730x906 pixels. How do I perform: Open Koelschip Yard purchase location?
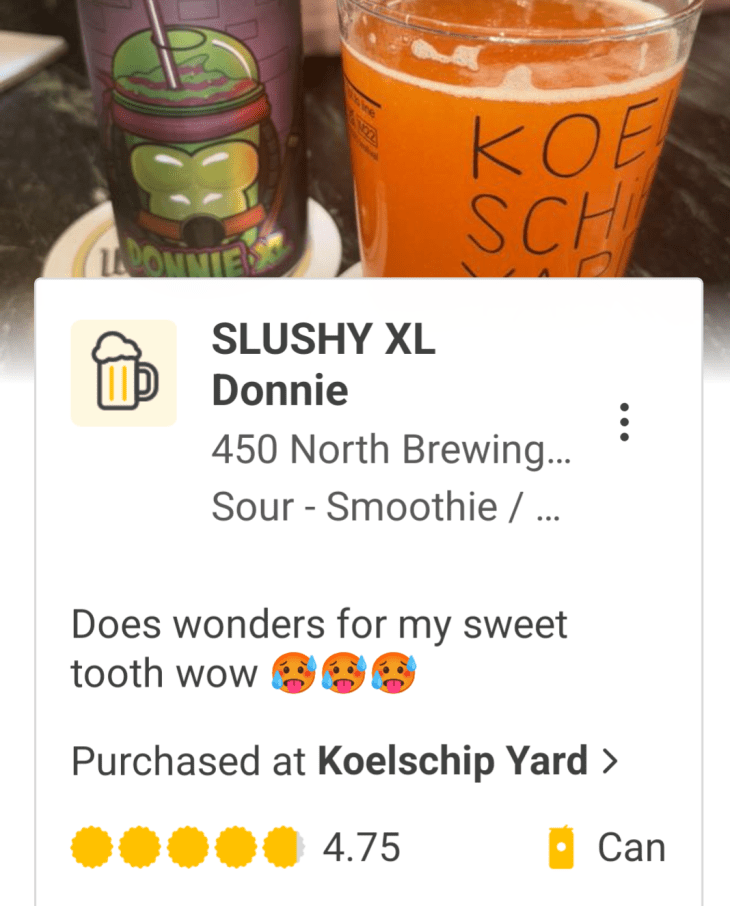452,763
